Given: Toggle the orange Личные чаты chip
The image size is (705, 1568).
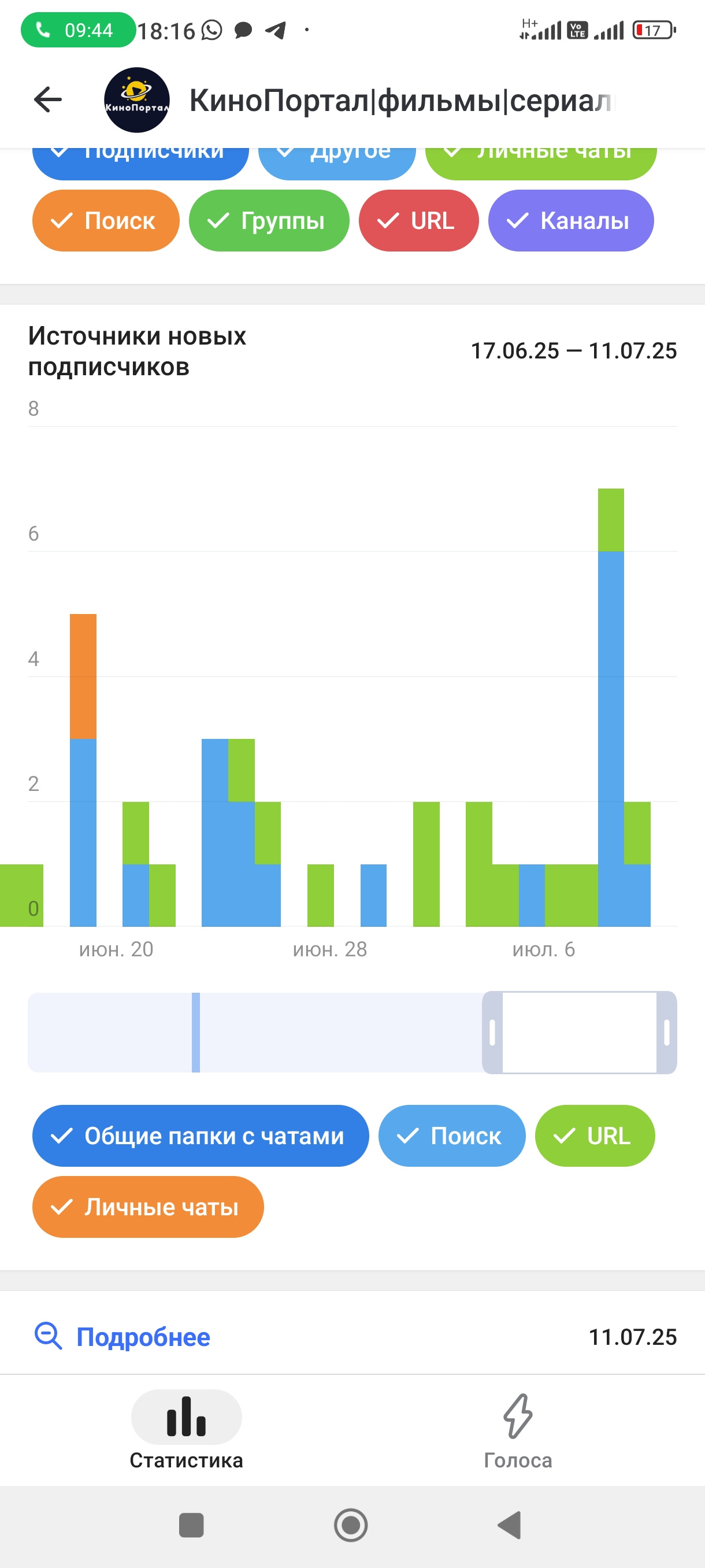Looking at the screenshot, I should point(148,1207).
